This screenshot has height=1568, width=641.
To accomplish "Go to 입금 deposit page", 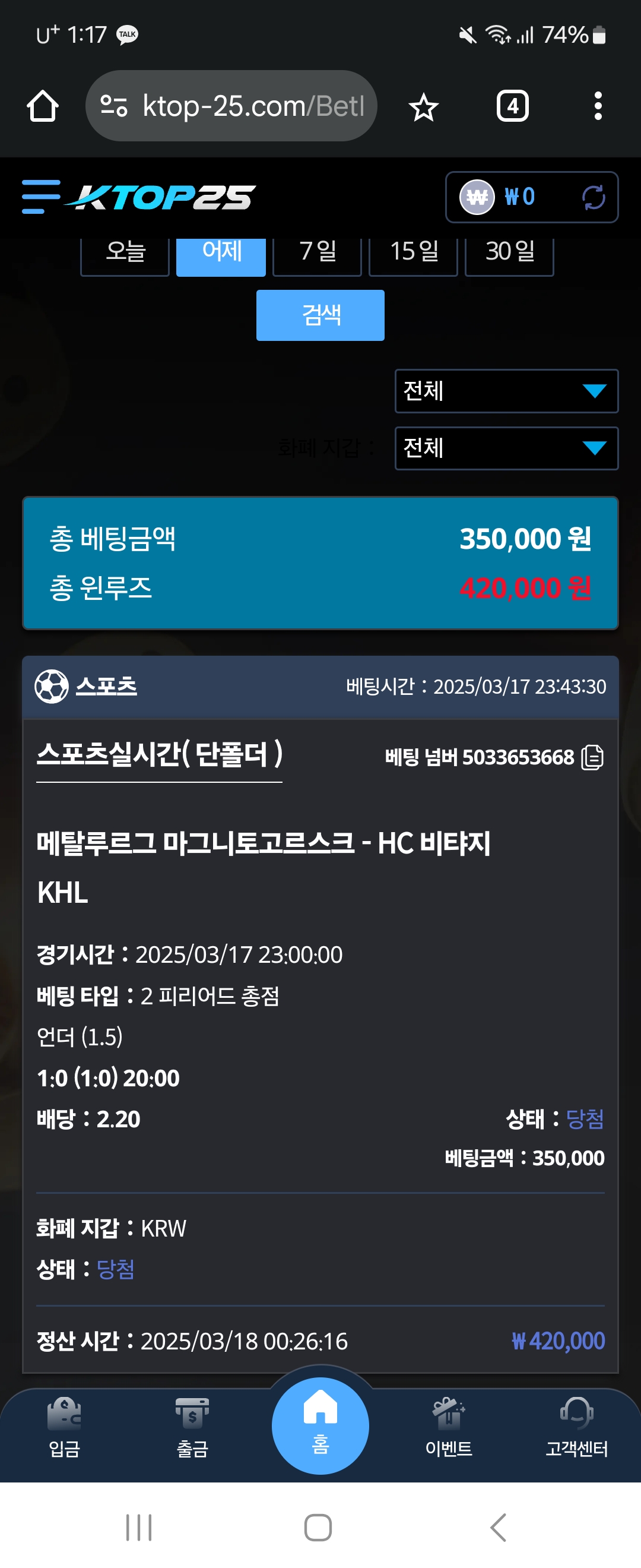I will tap(65, 1427).
